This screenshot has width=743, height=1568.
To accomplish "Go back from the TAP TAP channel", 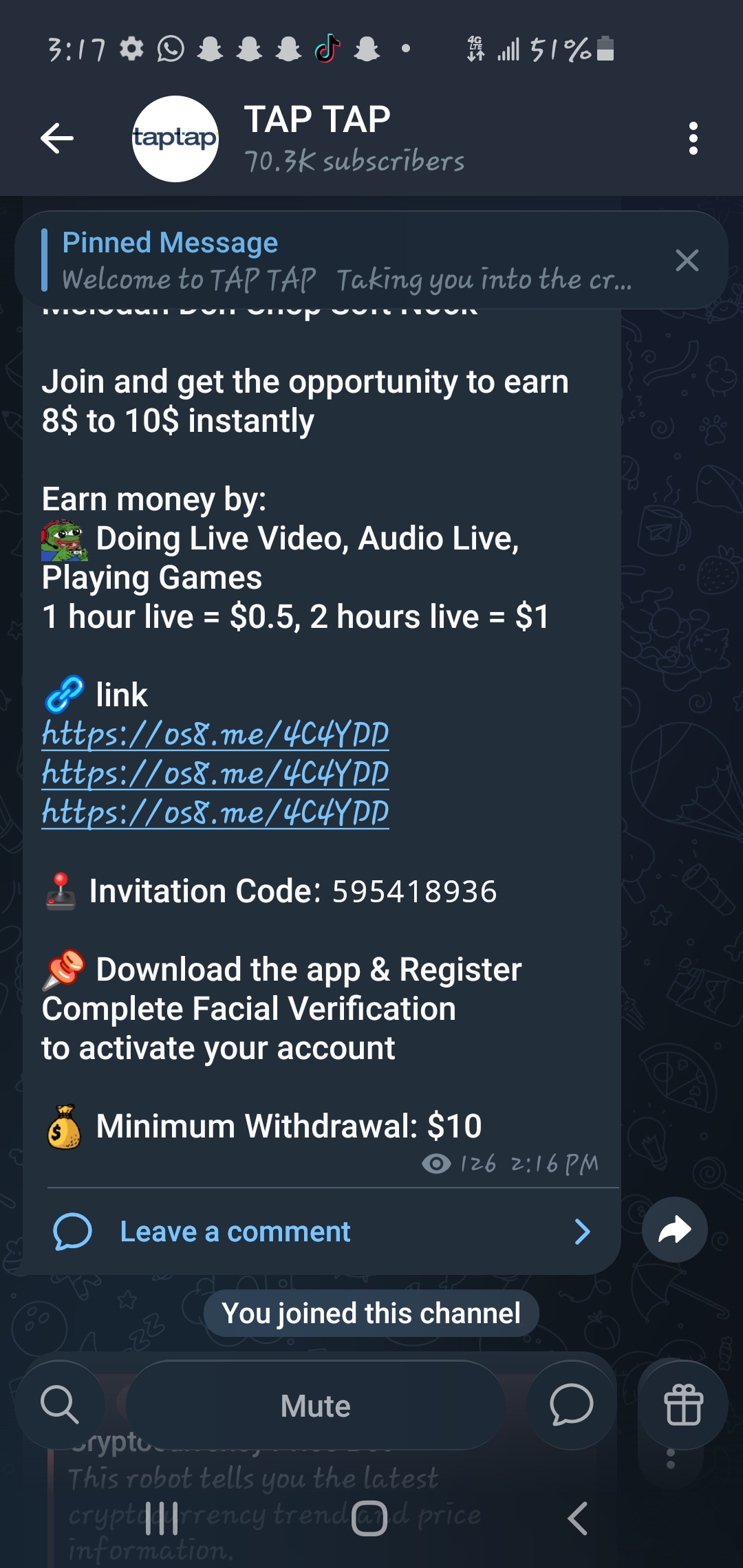I will coord(57,138).
